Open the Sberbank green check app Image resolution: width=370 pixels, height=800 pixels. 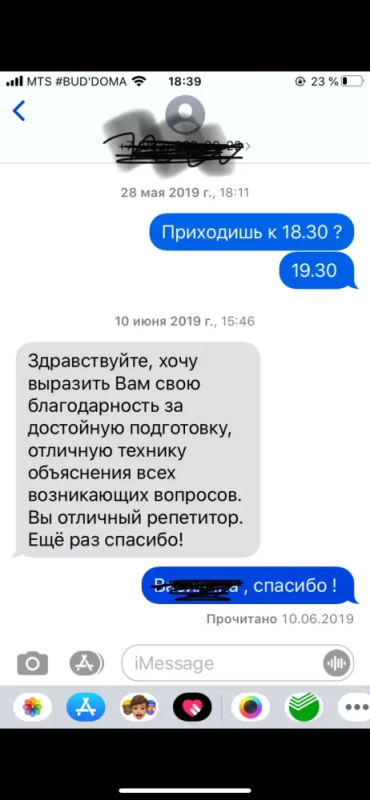click(304, 707)
